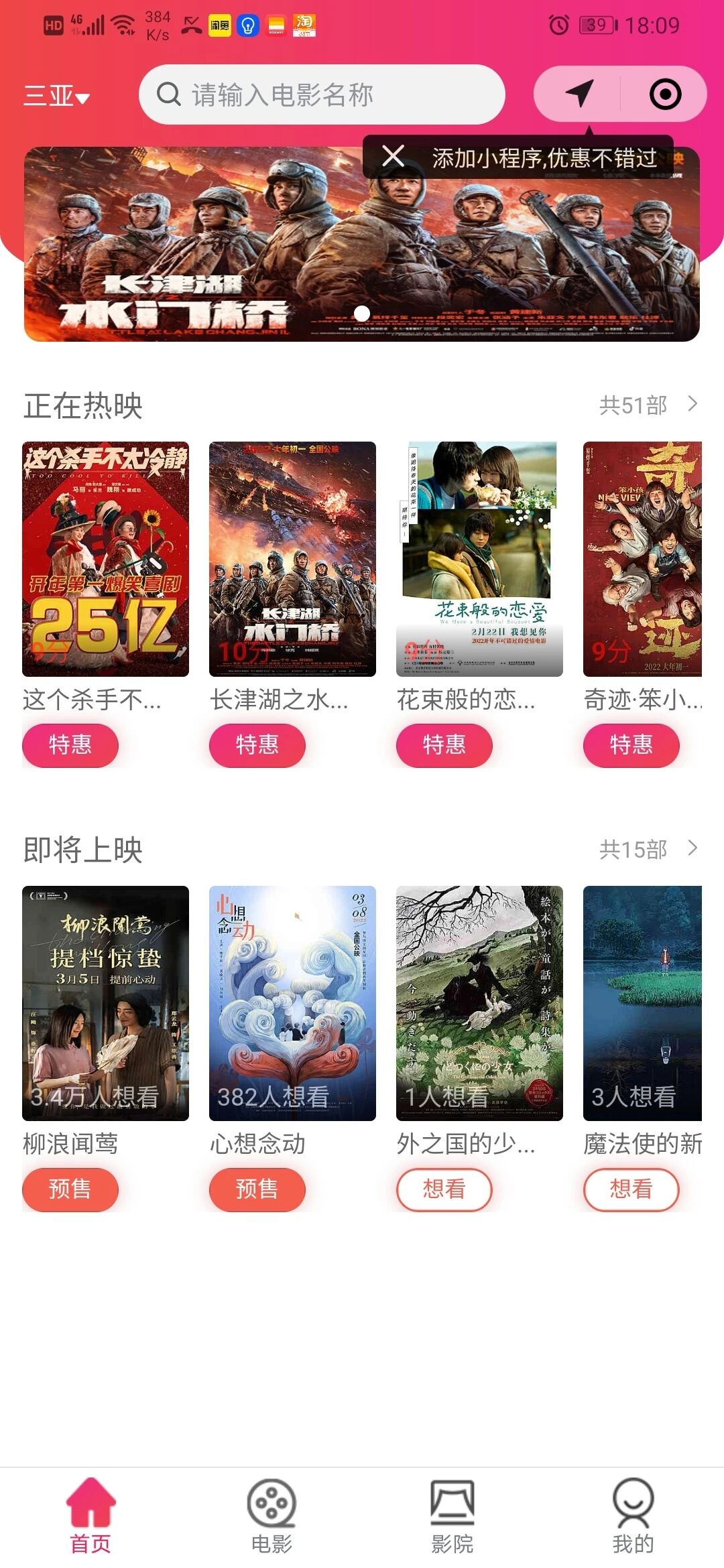View all 51 now-showing movies

pos(648,405)
